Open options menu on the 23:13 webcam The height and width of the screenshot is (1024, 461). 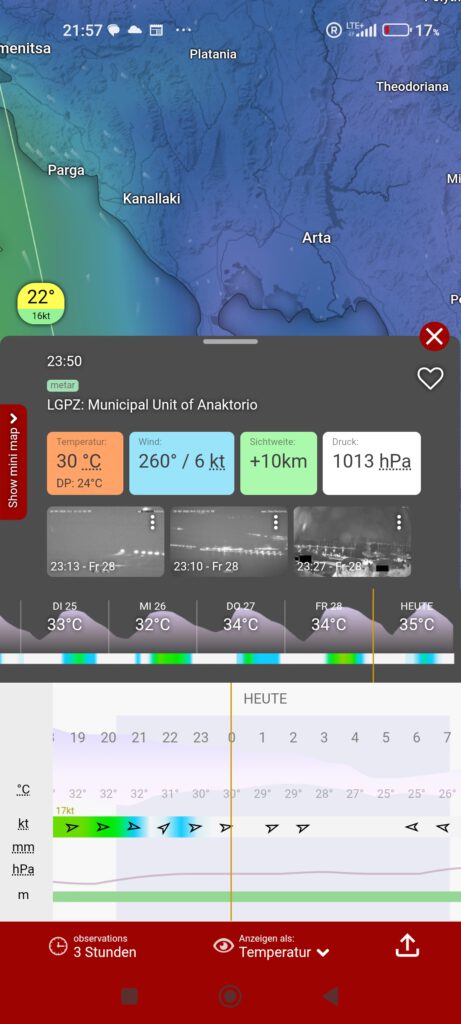(x=153, y=522)
